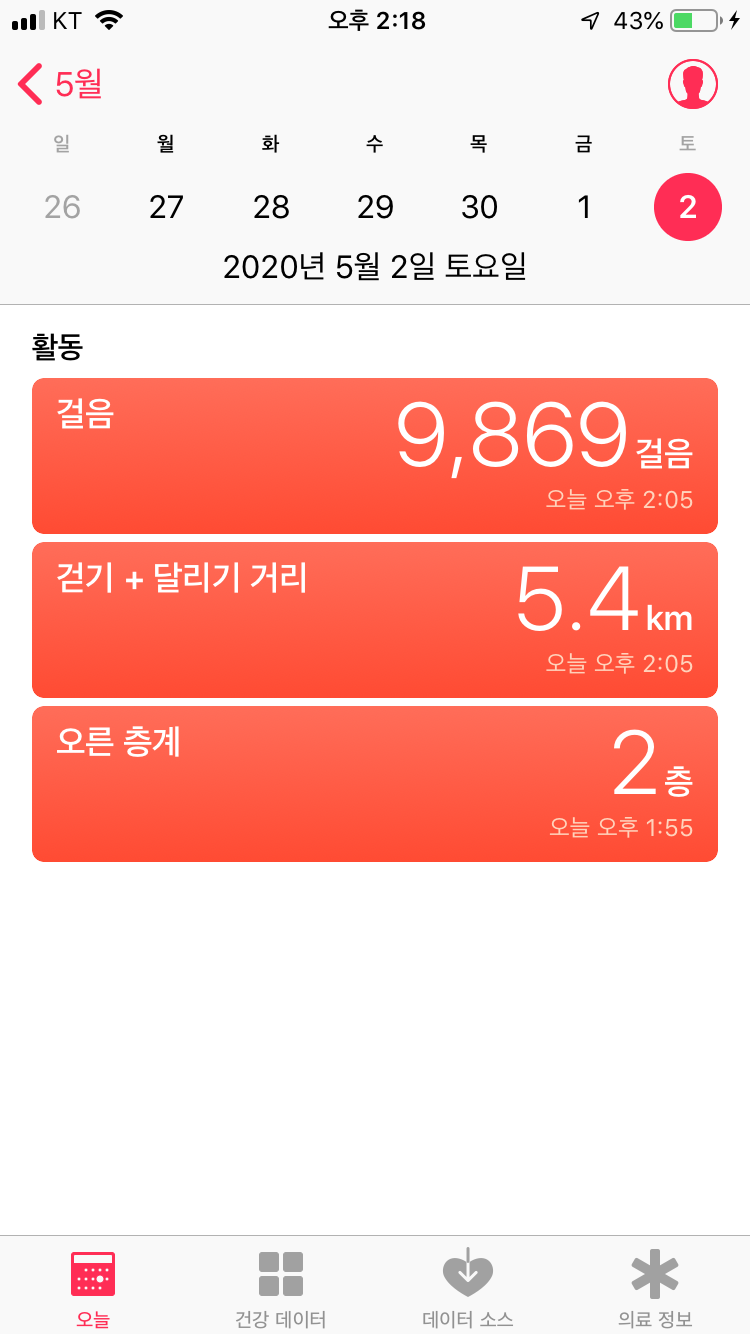Select Thursday the 30th
Image resolution: width=750 pixels, height=1334 pixels.
pos(479,207)
